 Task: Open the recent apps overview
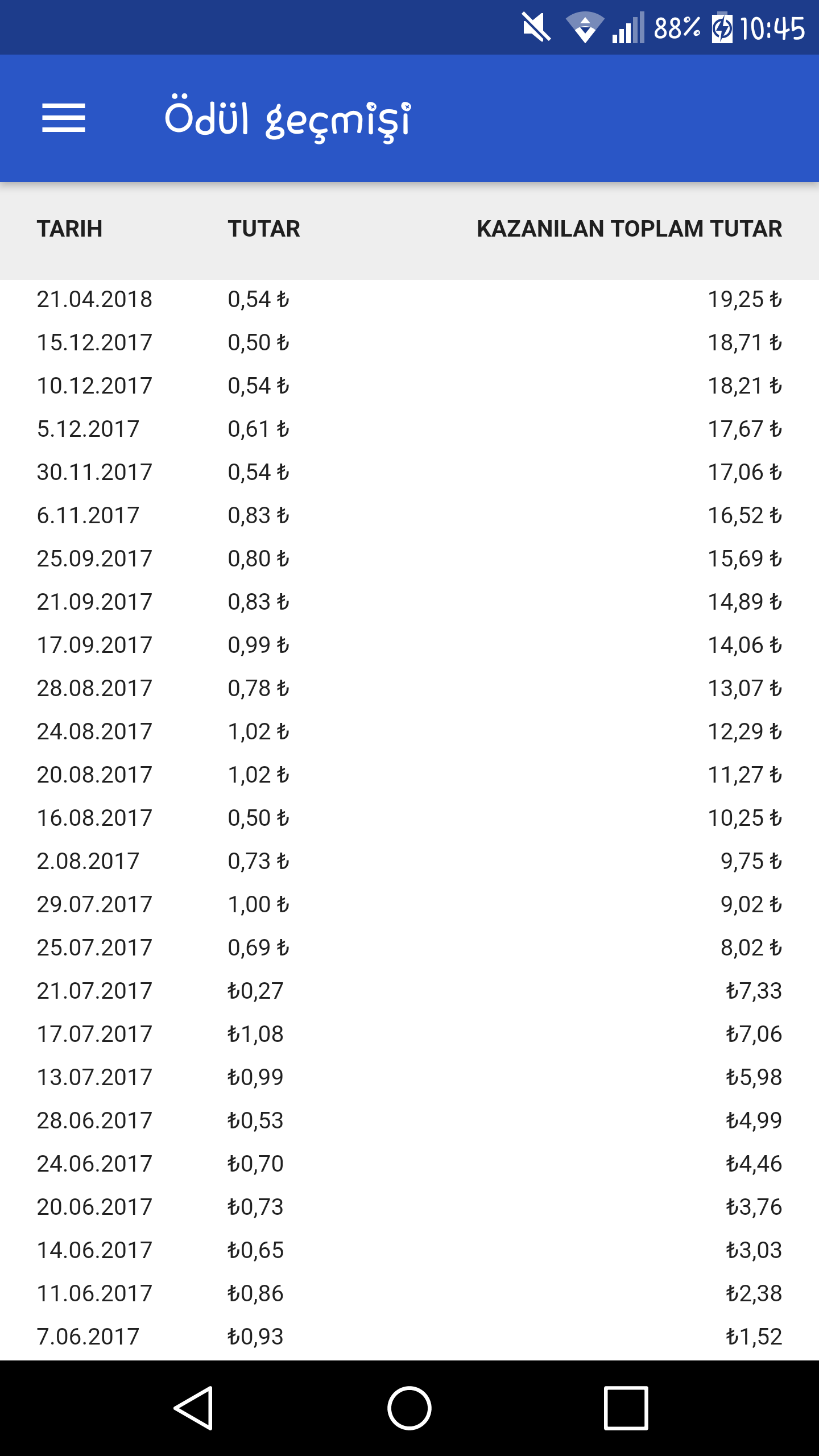point(626,1408)
